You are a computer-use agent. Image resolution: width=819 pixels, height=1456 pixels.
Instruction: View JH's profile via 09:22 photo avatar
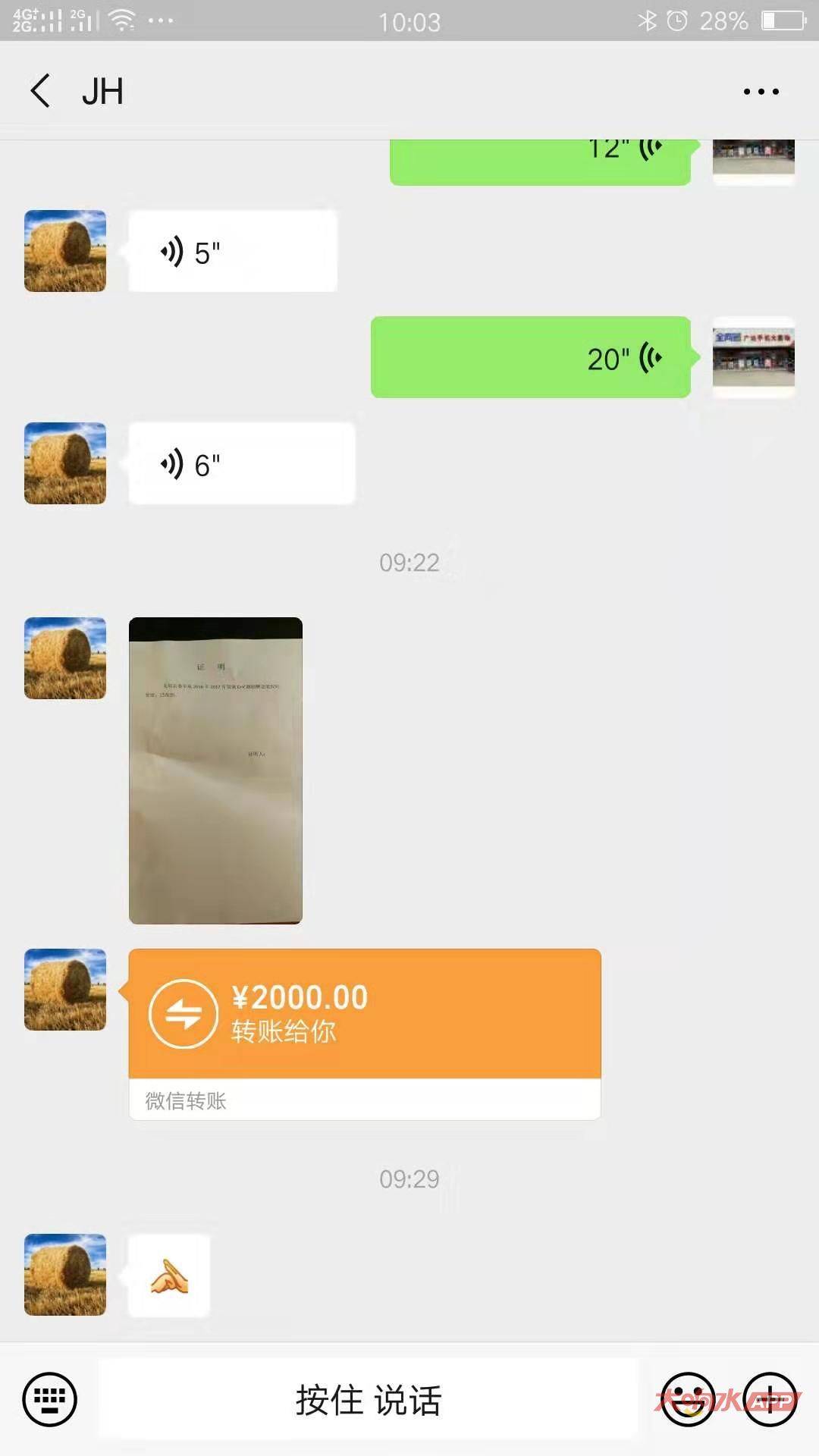click(x=65, y=658)
